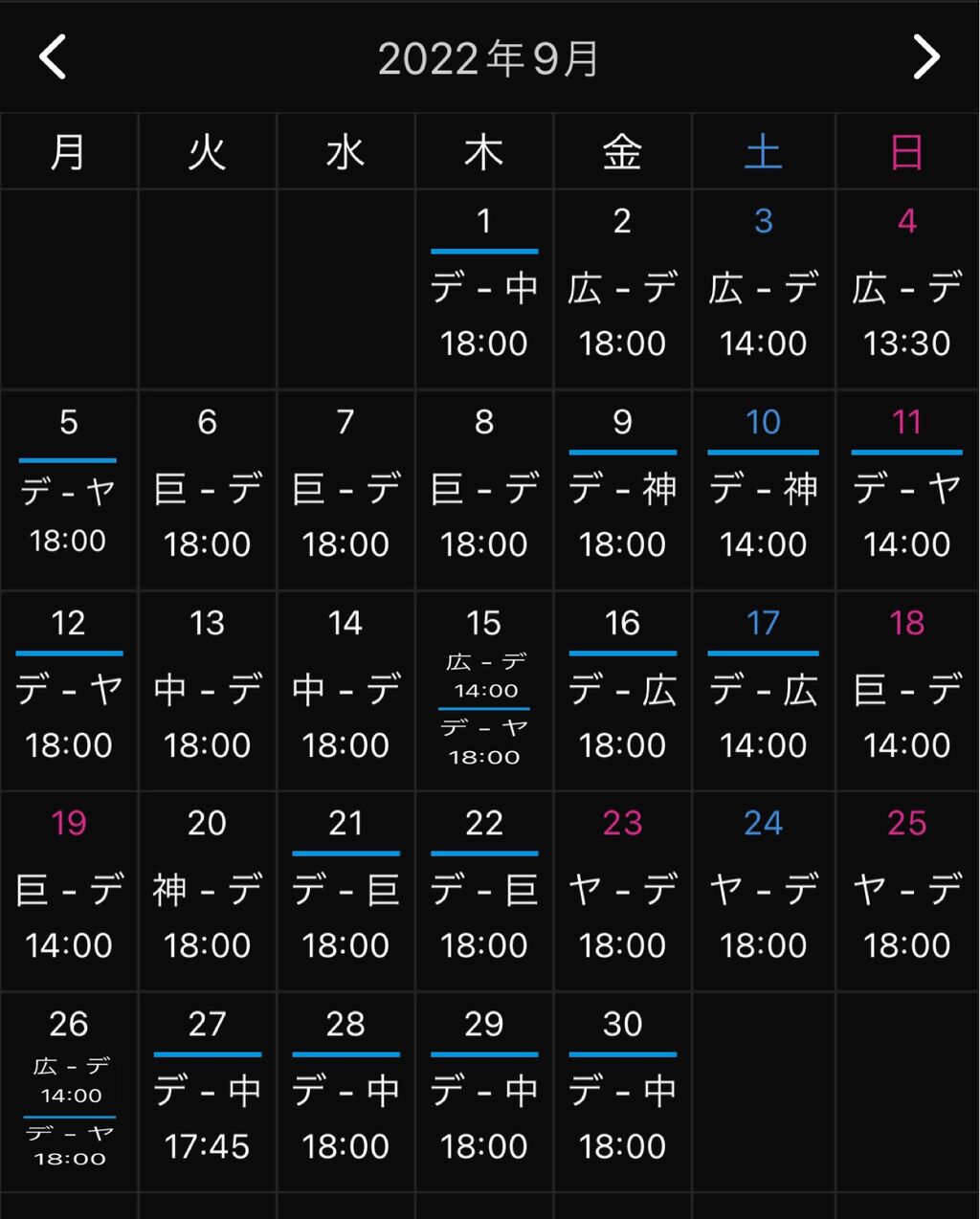Select September 9 game デ-神

(x=622, y=490)
